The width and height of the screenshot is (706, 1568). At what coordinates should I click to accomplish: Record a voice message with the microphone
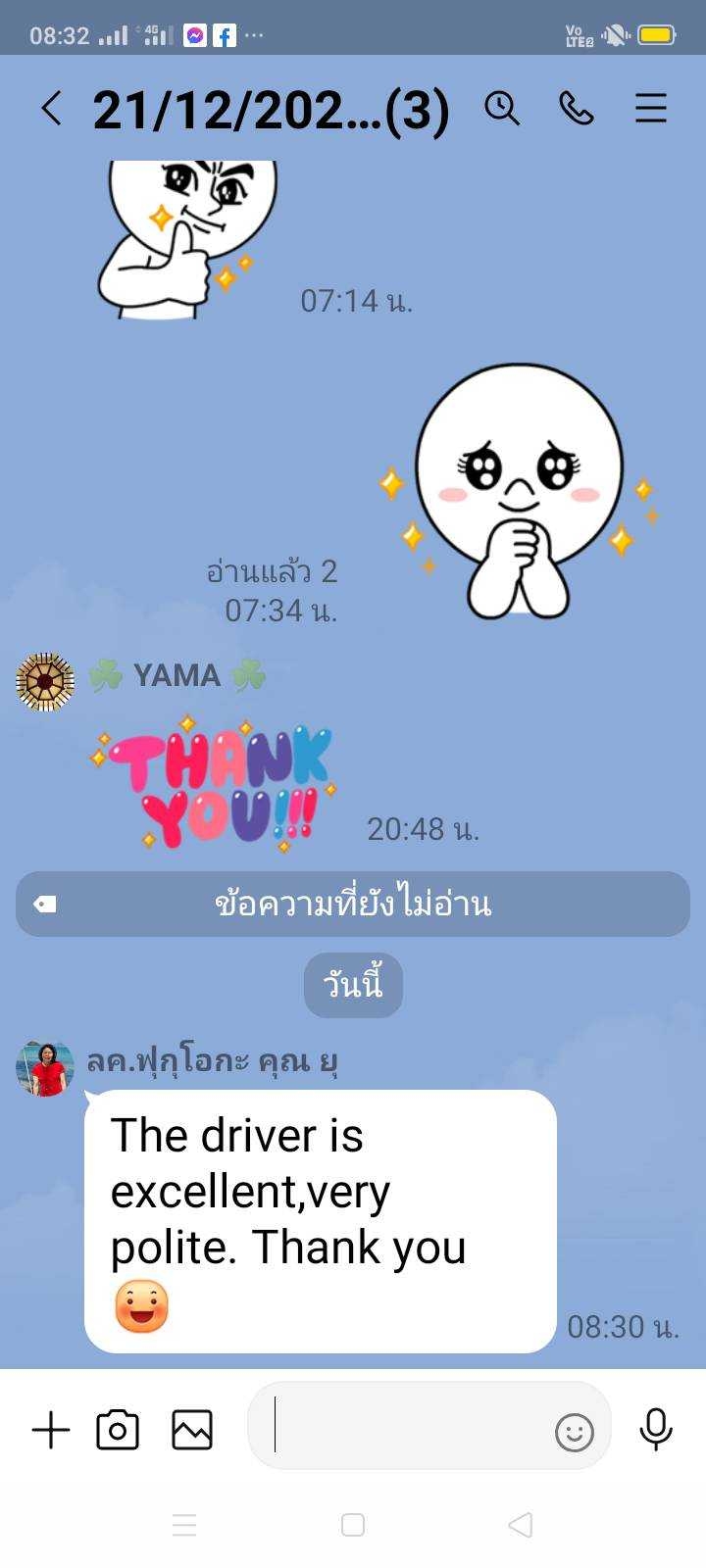tap(656, 1429)
